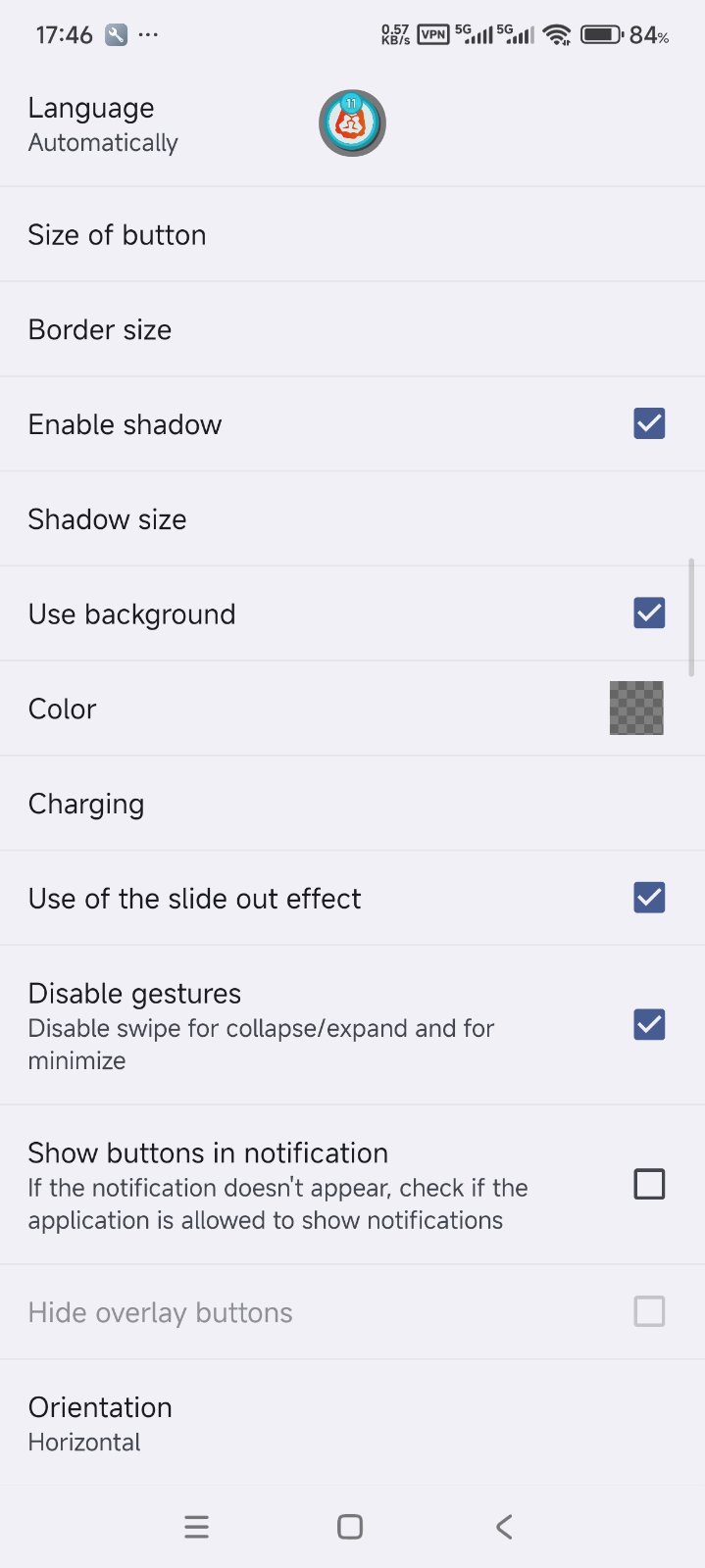
Task: Enable Show buttons in notification
Action: tap(649, 1185)
